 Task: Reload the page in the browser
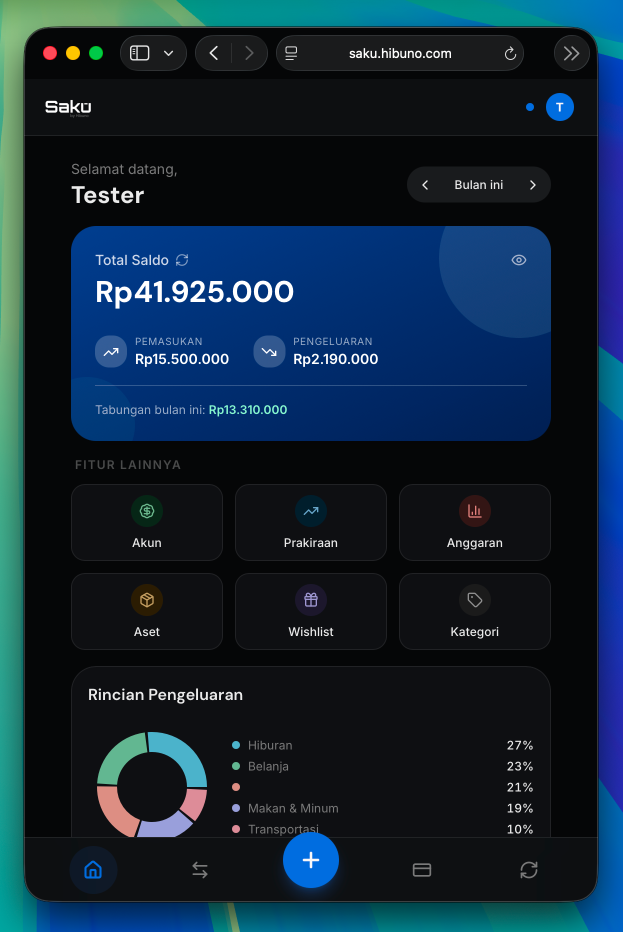click(510, 53)
